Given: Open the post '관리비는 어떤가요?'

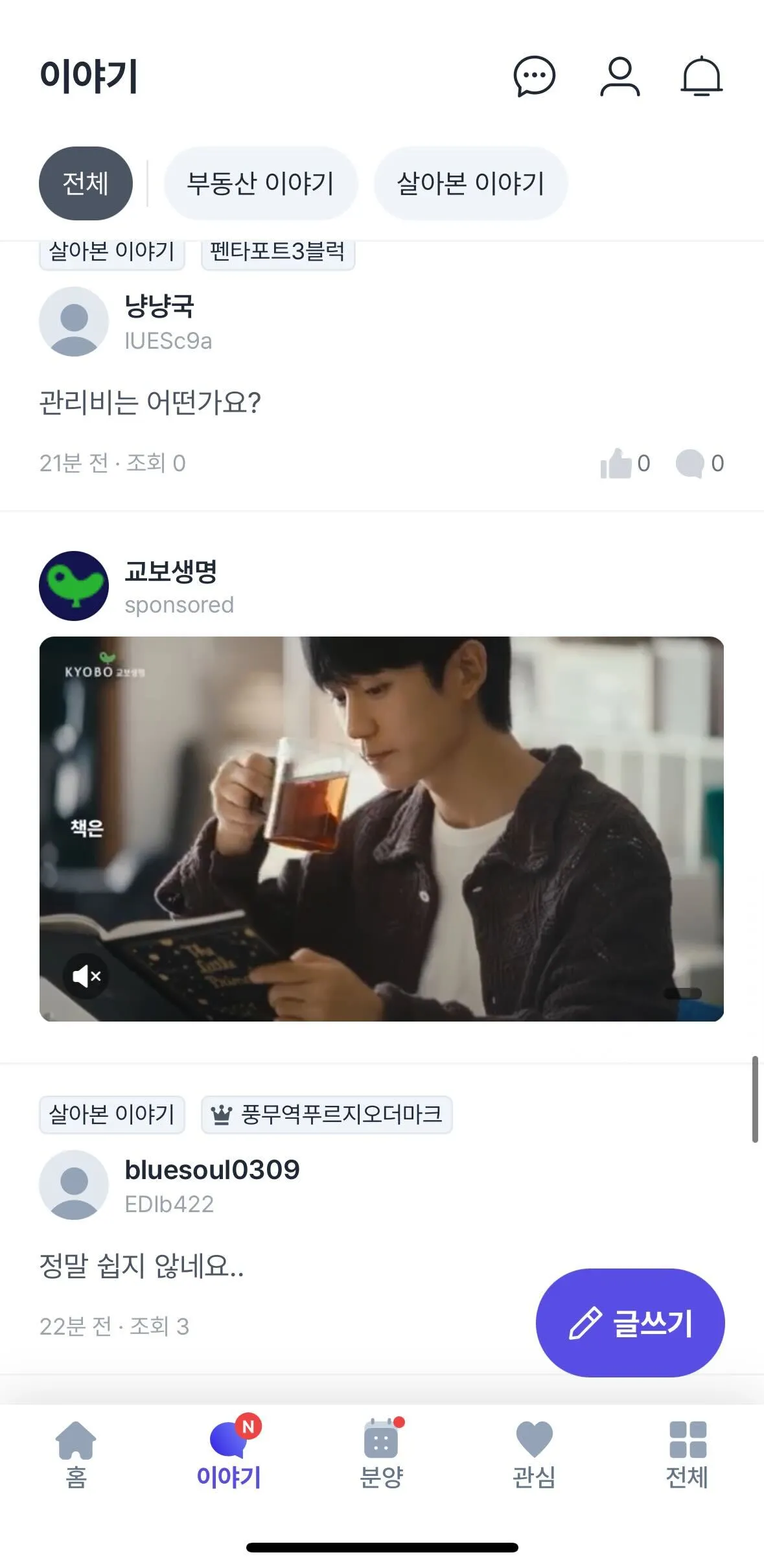Looking at the screenshot, I should click(x=150, y=403).
